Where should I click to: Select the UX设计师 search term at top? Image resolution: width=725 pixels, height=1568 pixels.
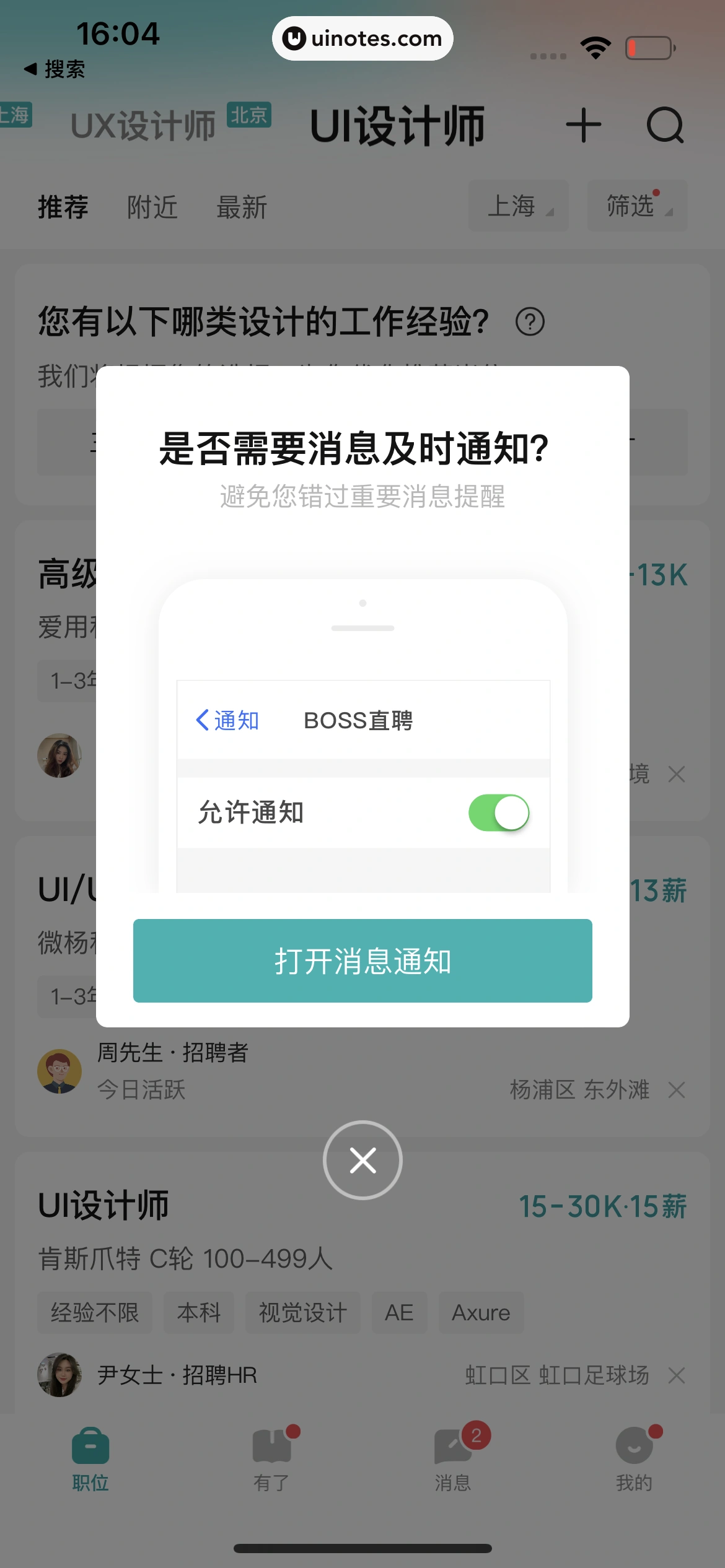141,125
